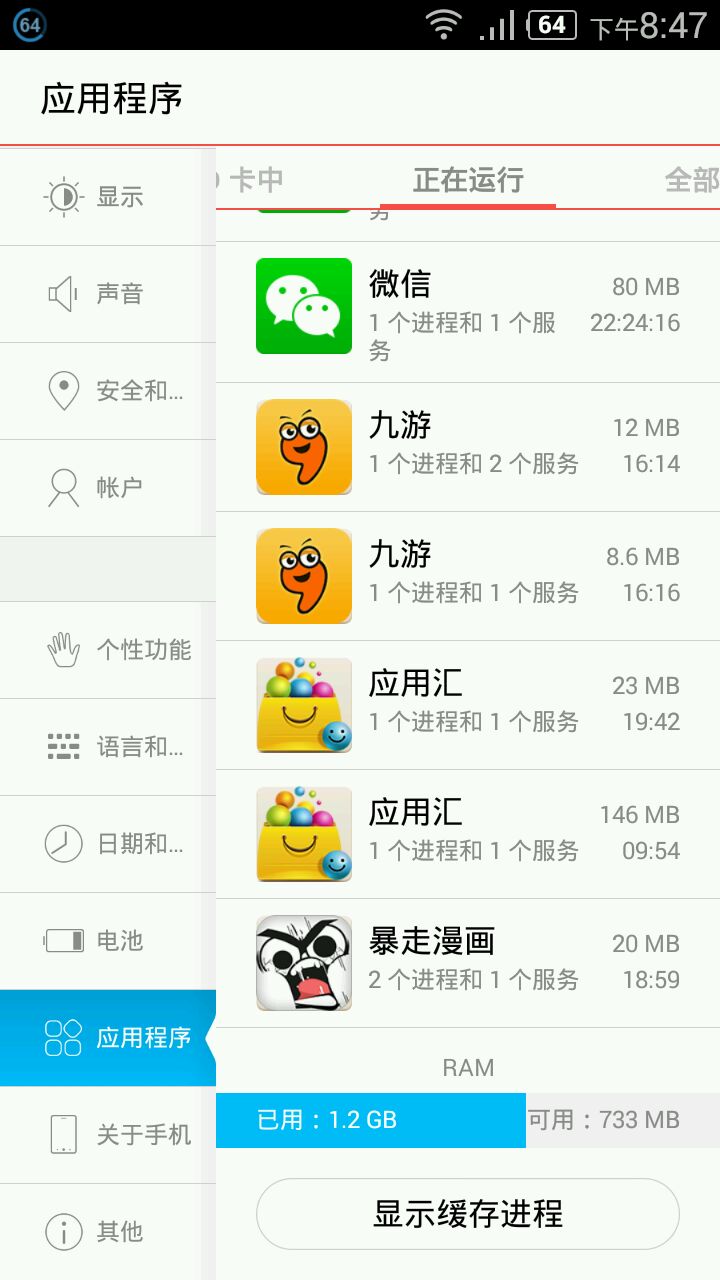The image size is (720, 1280).
Task: Open 语言和... settings
Action: 107,747
